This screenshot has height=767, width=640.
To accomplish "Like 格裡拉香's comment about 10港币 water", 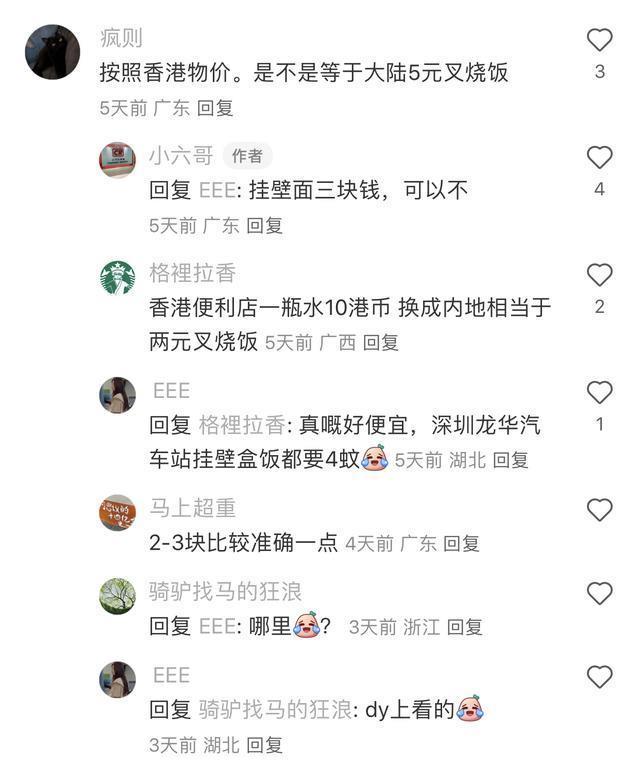I will pyautogui.click(x=599, y=275).
